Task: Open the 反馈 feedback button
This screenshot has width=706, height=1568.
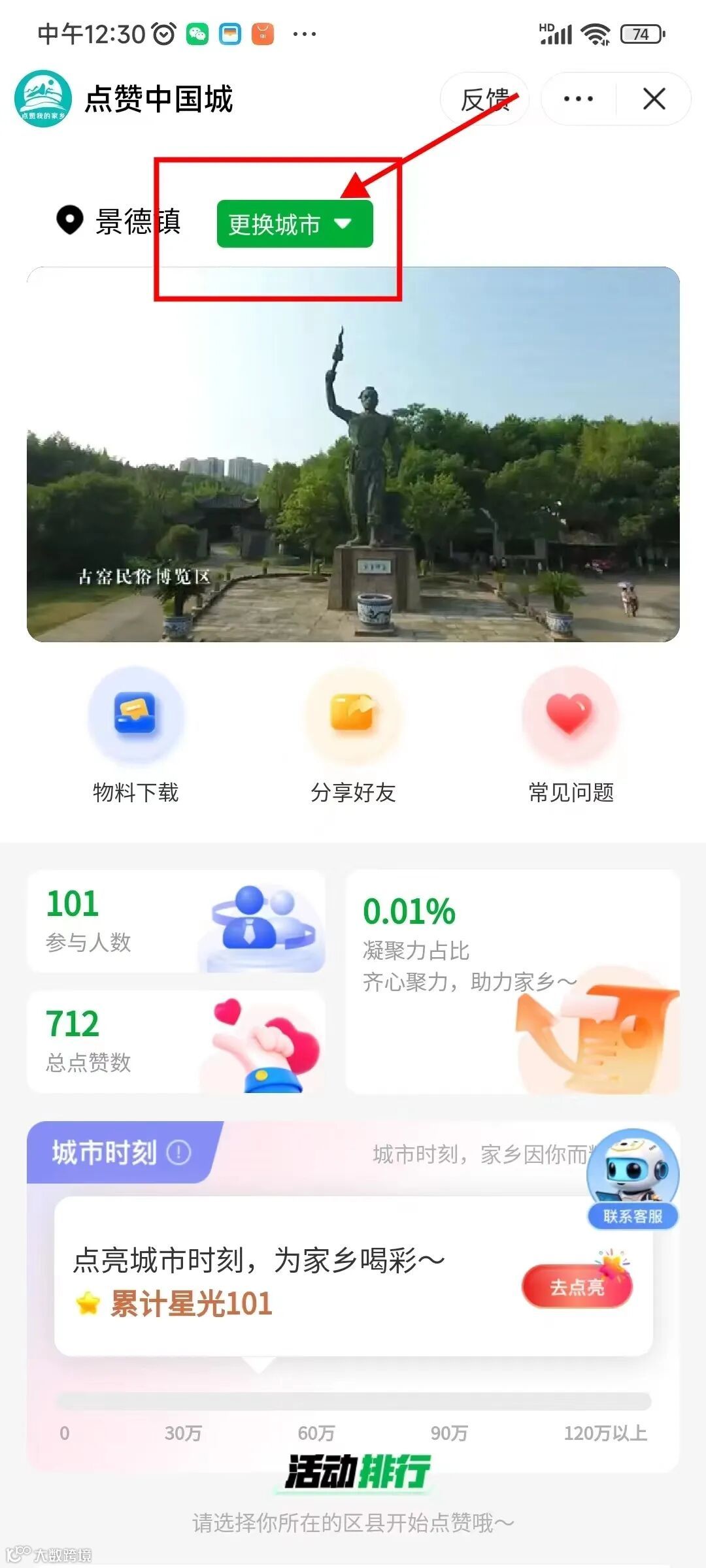Action: pyautogui.click(x=484, y=99)
